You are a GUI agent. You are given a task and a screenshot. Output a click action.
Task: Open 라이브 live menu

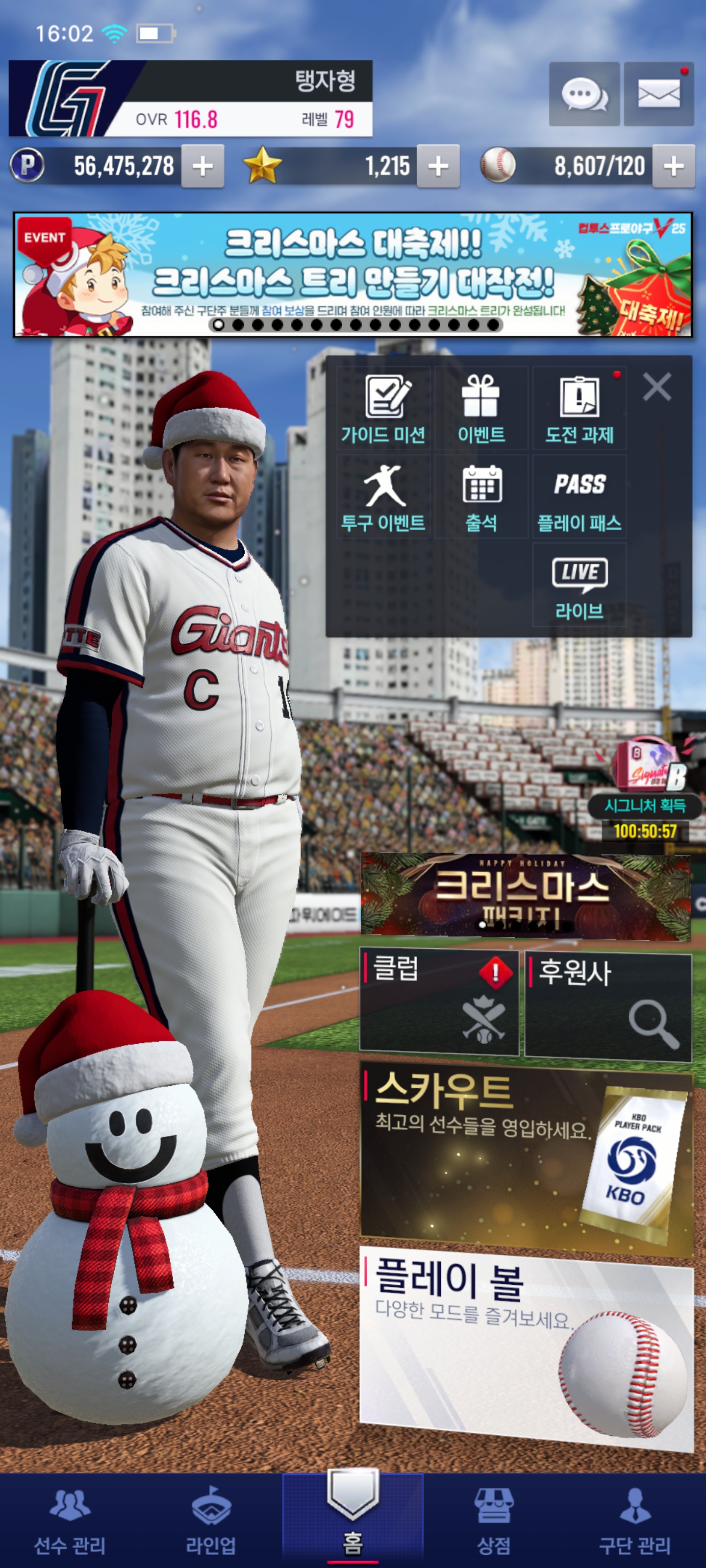(x=580, y=585)
